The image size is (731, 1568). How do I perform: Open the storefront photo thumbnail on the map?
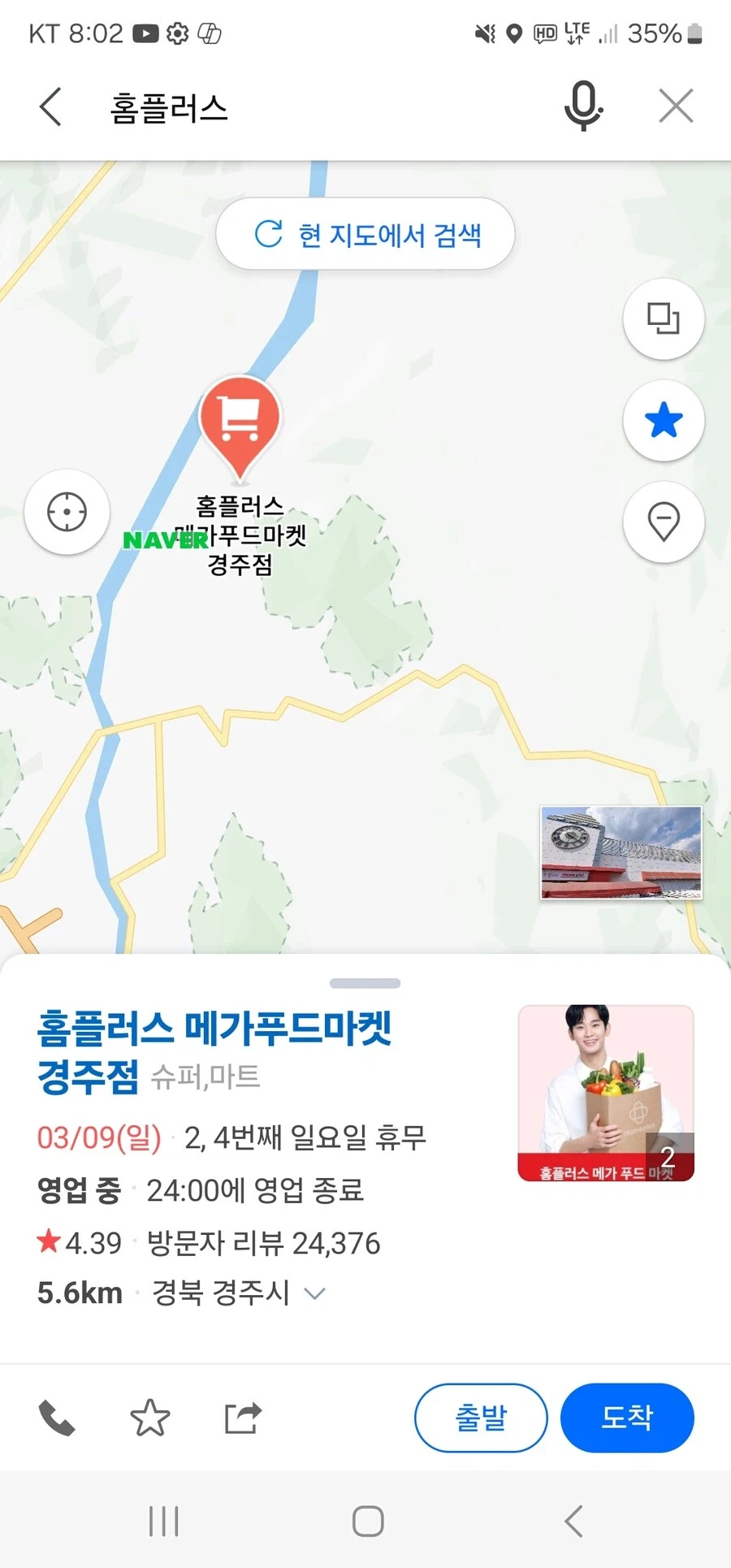621,851
